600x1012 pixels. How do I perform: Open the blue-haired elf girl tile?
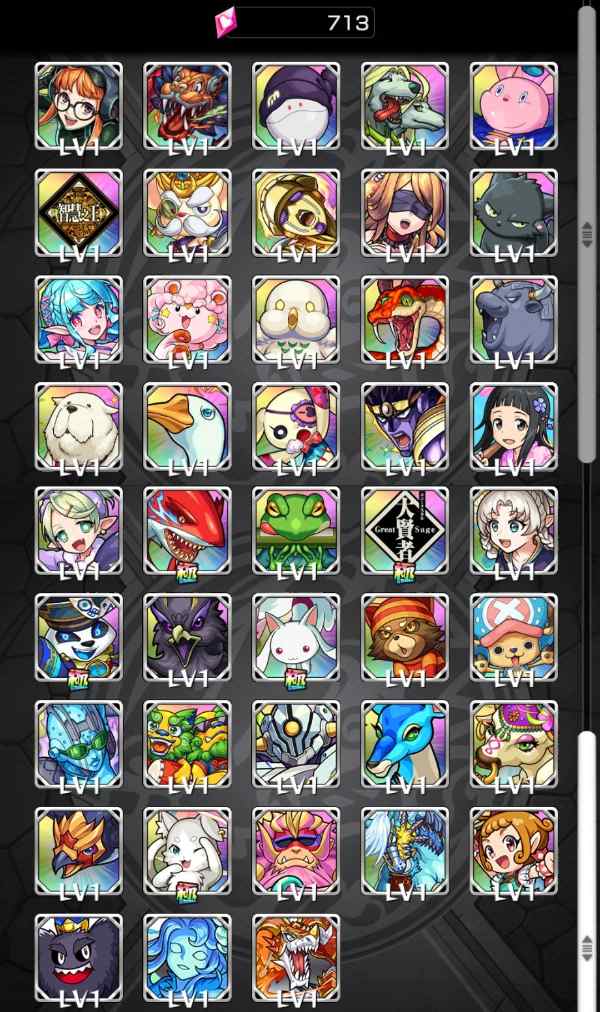pyautogui.click(x=79, y=318)
